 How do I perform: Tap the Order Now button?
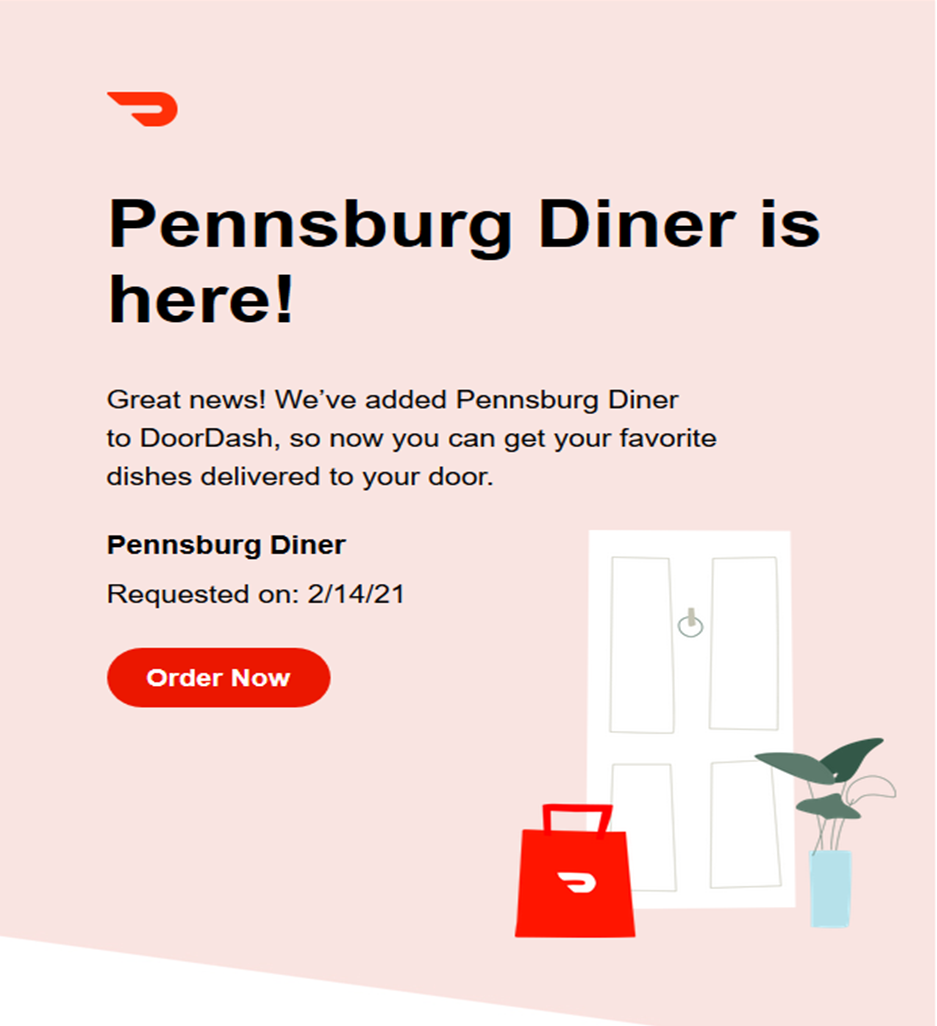point(218,678)
